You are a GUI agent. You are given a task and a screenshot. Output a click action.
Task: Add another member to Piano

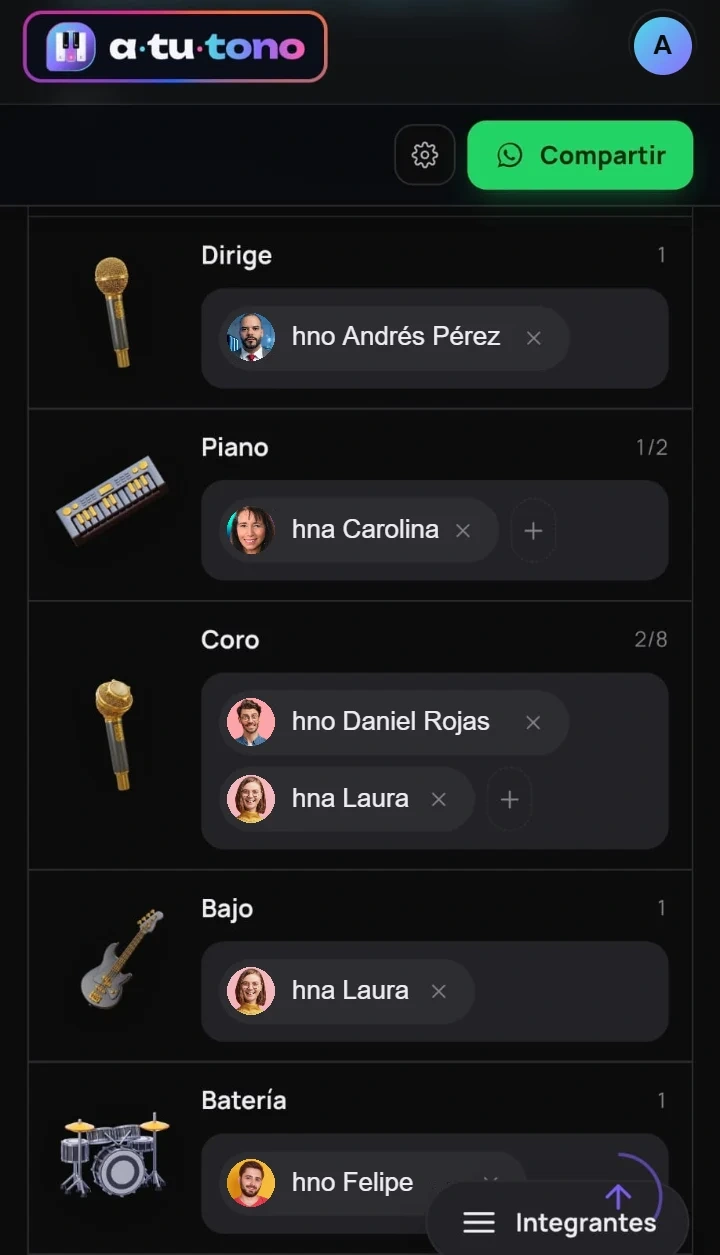click(533, 530)
